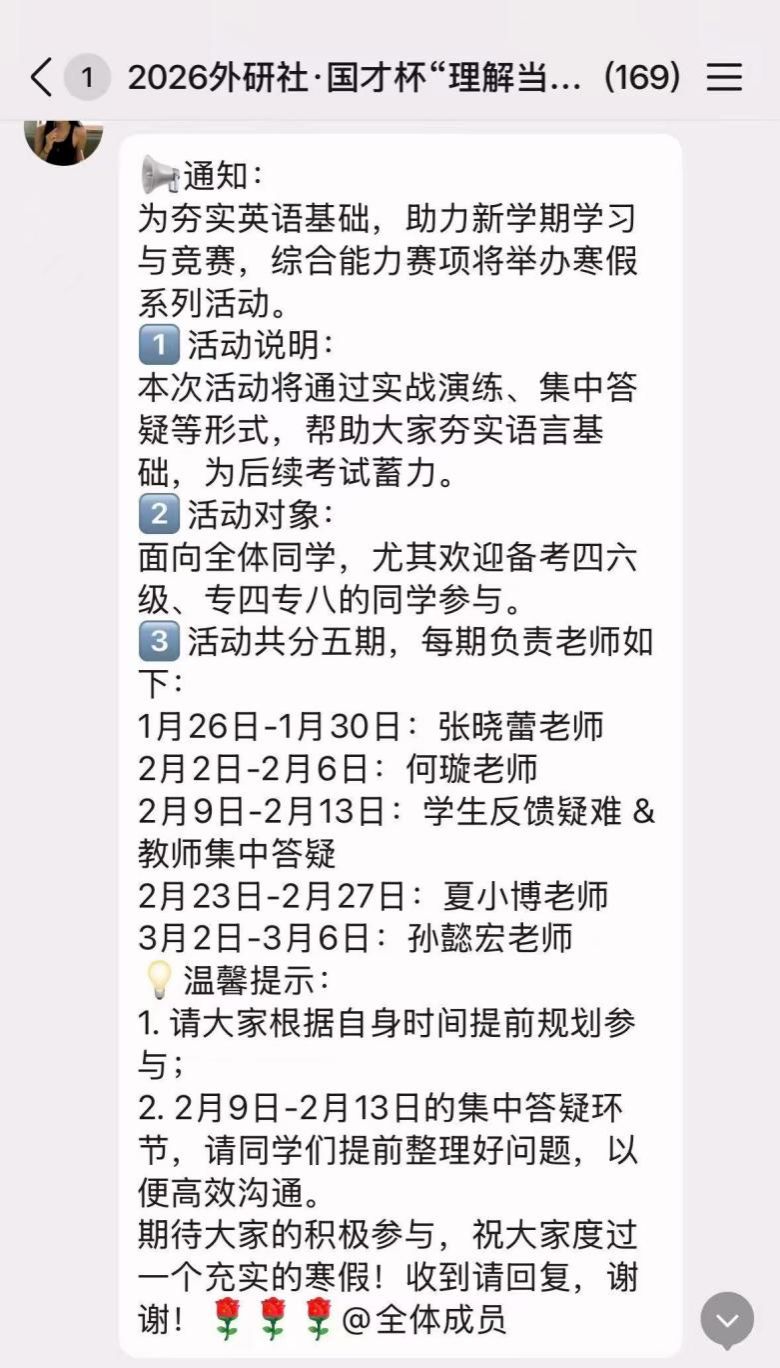Image resolution: width=780 pixels, height=1368 pixels.
Task: View the message sender's avatar profile
Action: pos(64,142)
